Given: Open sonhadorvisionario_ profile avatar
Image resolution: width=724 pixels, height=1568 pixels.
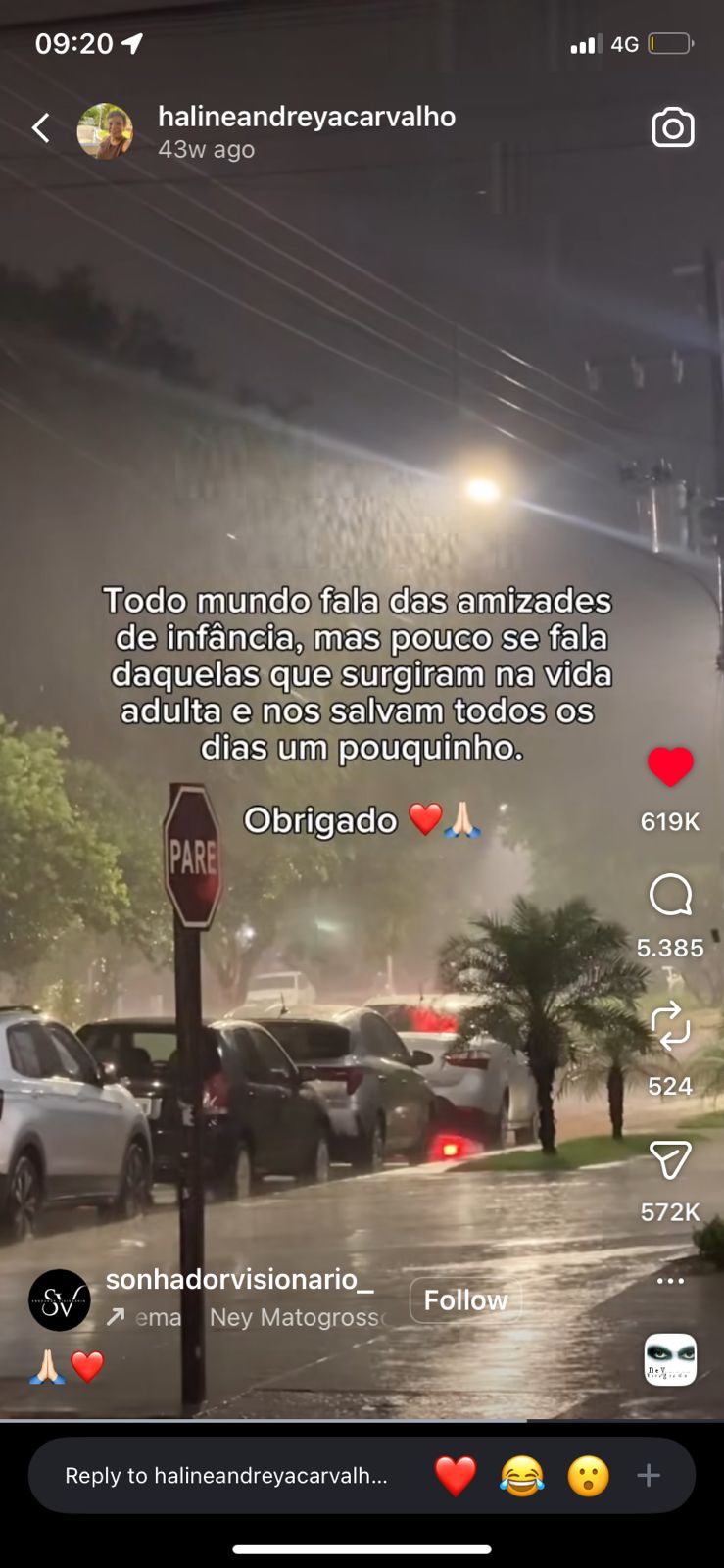Looking at the screenshot, I should [59, 1299].
